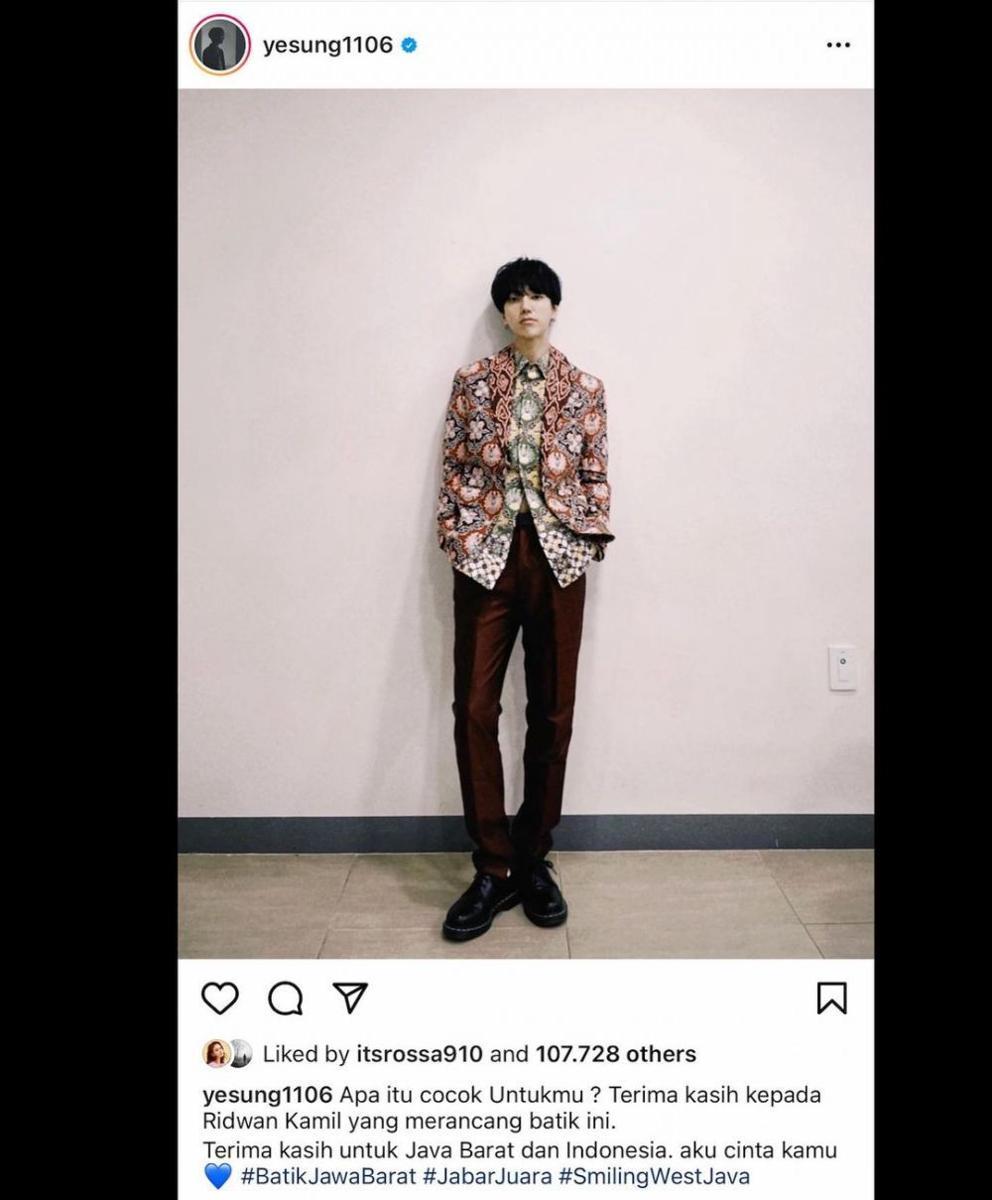This screenshot has width=992, height=1200.
Task: Open yesung1106 profile picture story
Action: (x=220, y=45)
